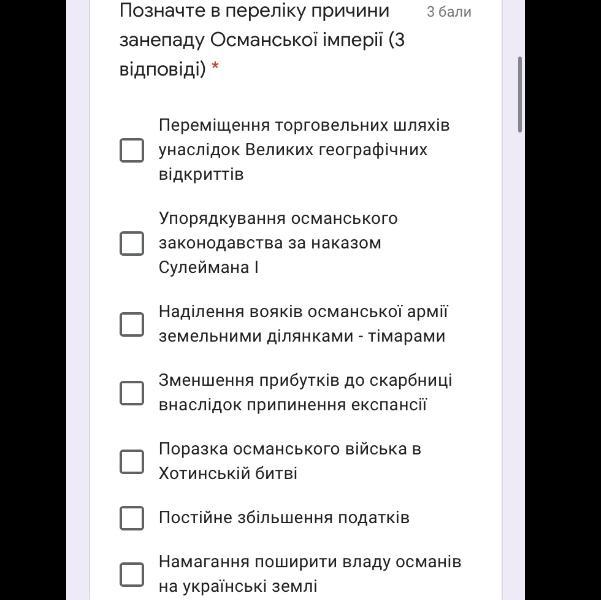
Task: Check 'Переміщення торговельних шляхів' option
Action: coord(132,150)
